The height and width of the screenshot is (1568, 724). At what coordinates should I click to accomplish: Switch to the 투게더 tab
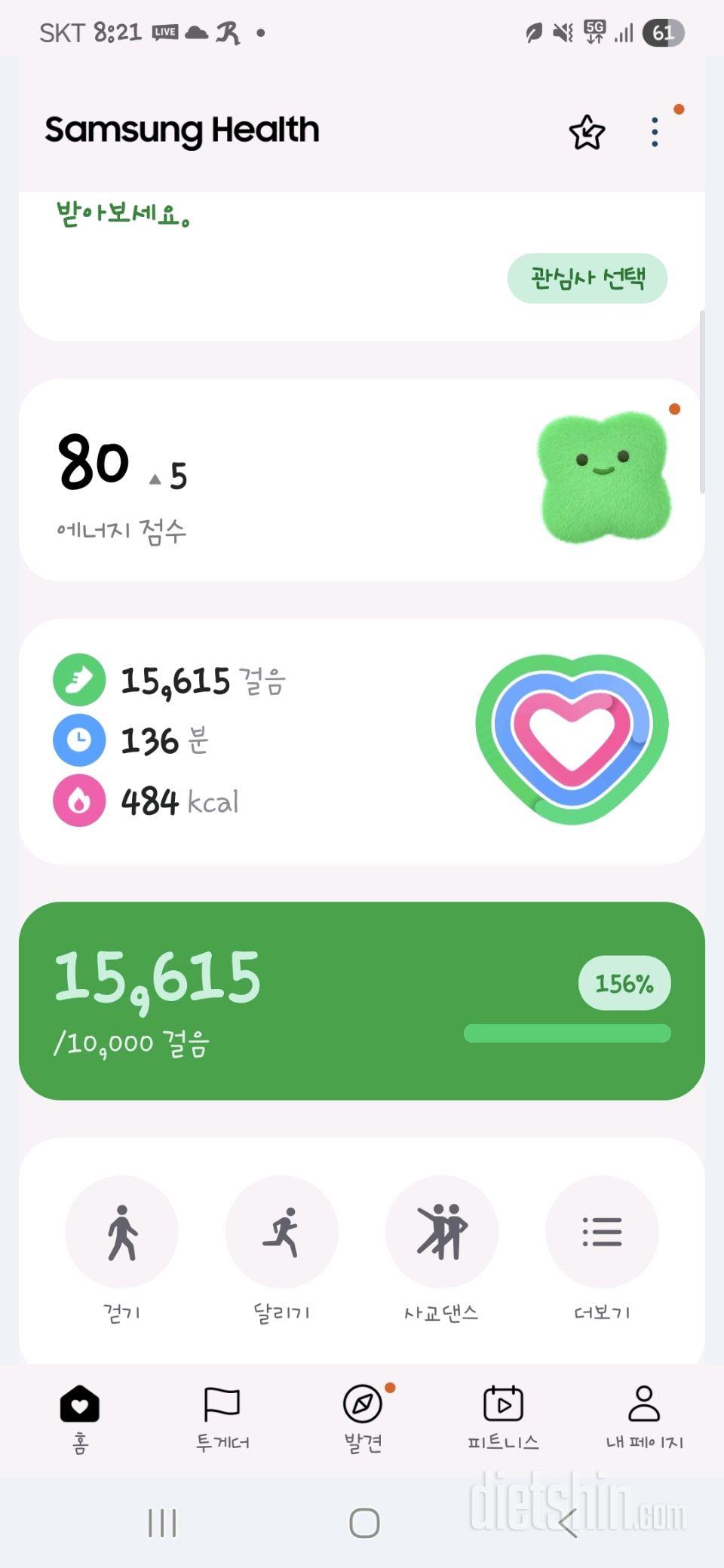(x=222, y=1417)
